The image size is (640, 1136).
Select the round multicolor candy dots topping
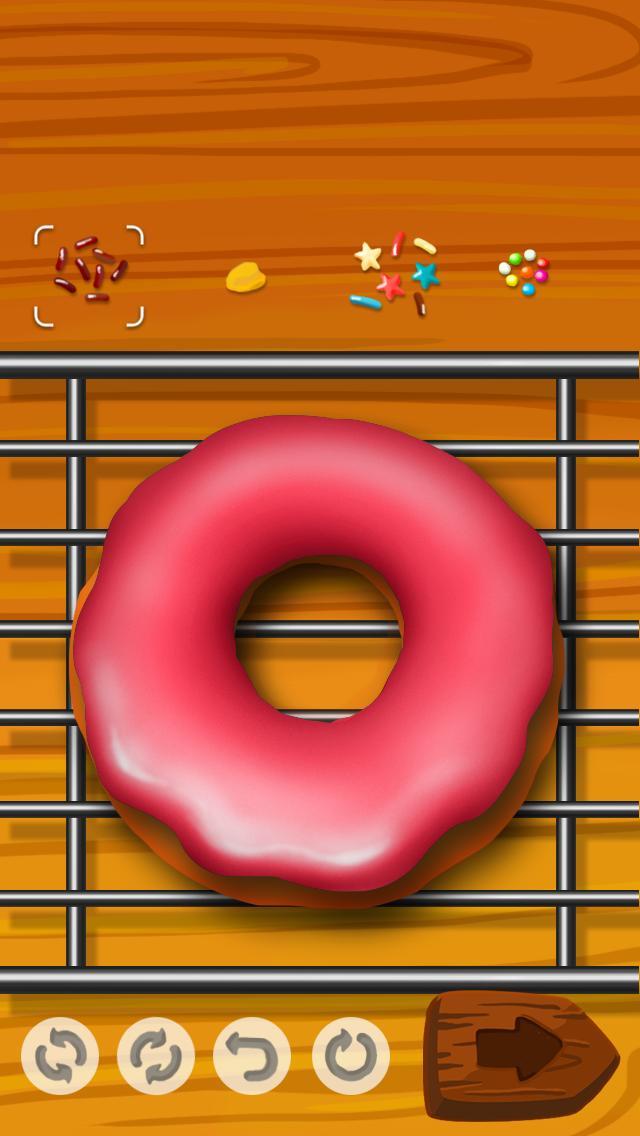tap(524, 272)
